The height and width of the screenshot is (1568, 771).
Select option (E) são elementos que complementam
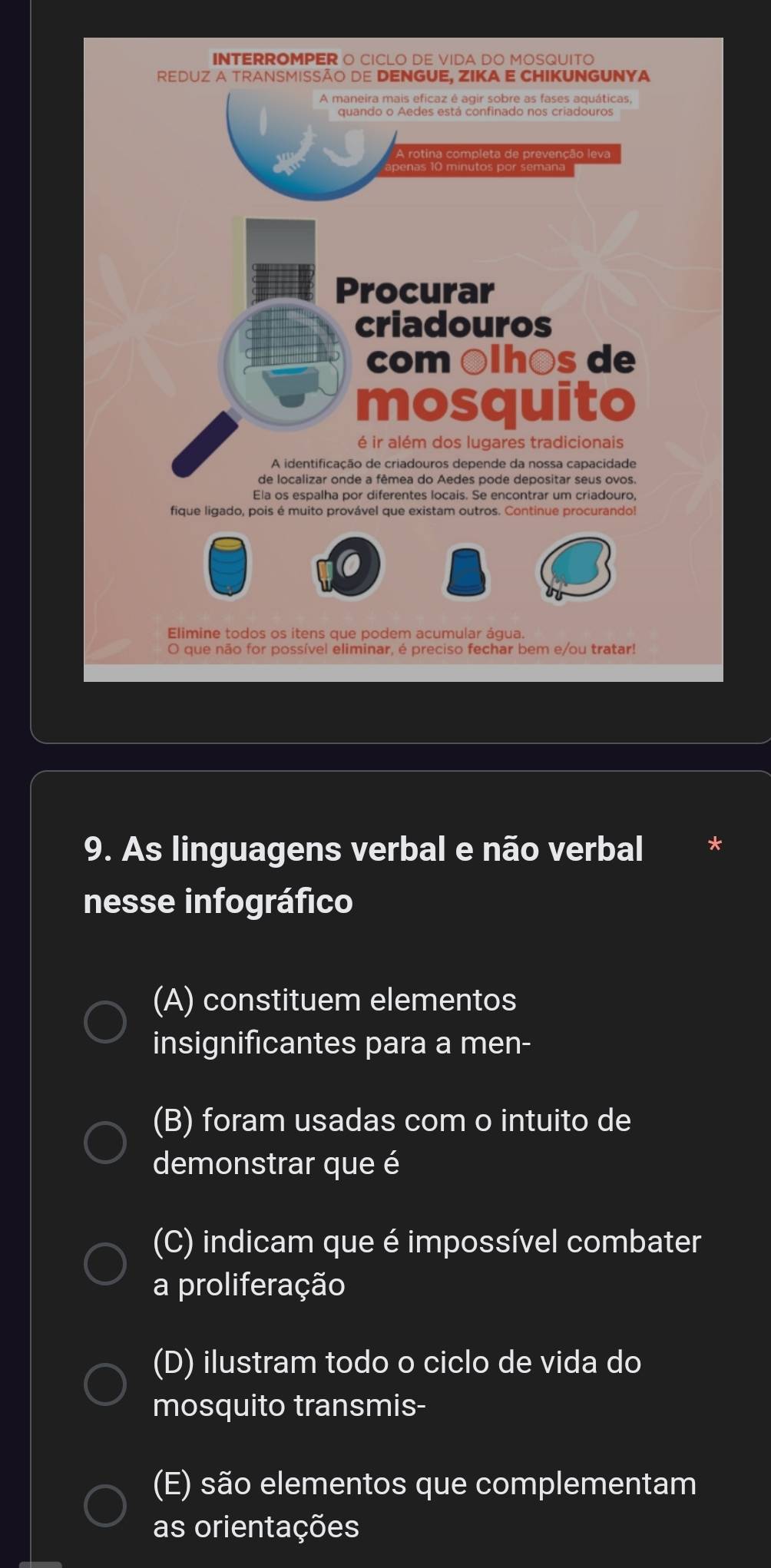[105, 1505]
